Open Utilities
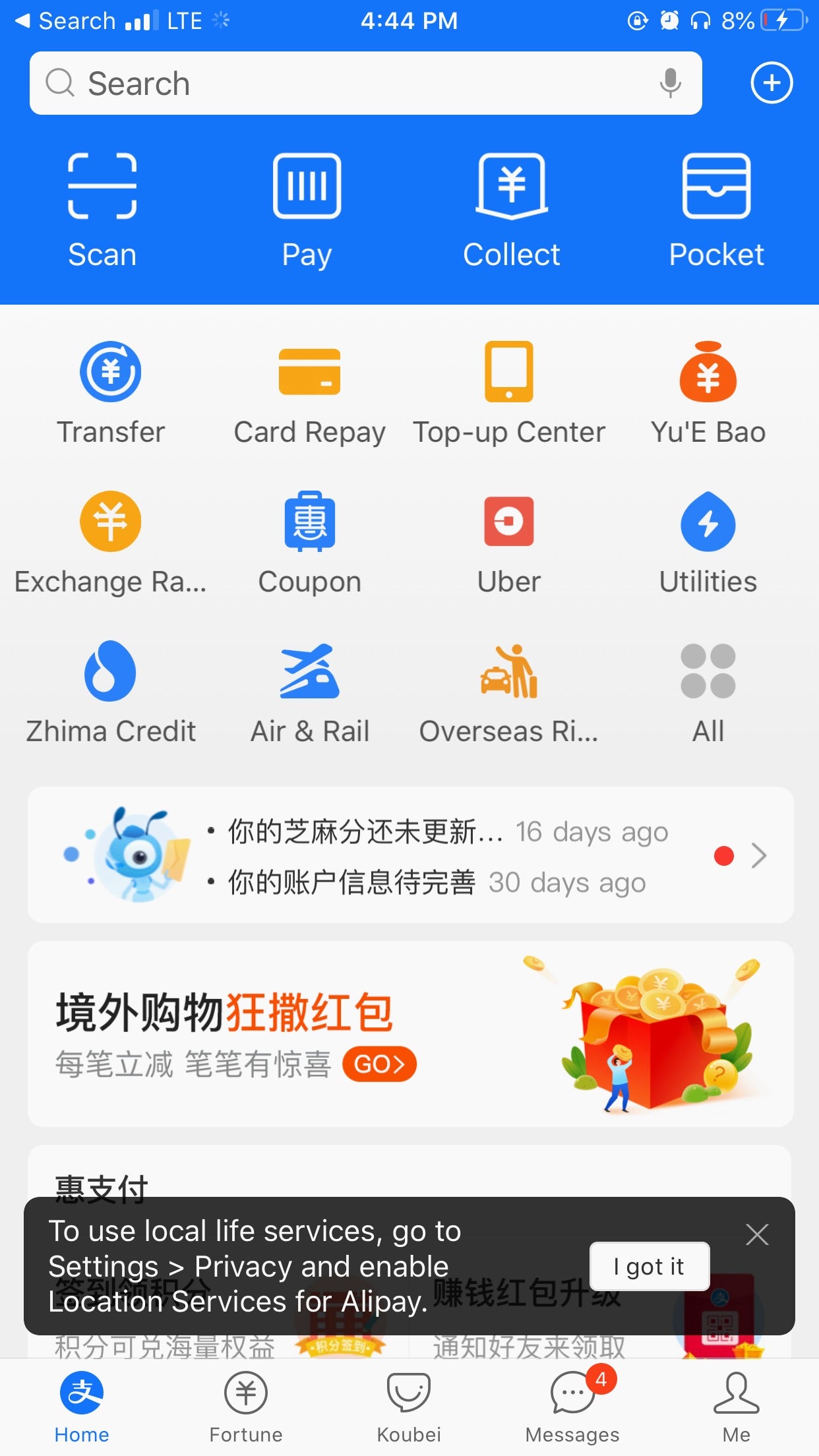Screen dimensions: 819x1456 (x=708, y=542)
